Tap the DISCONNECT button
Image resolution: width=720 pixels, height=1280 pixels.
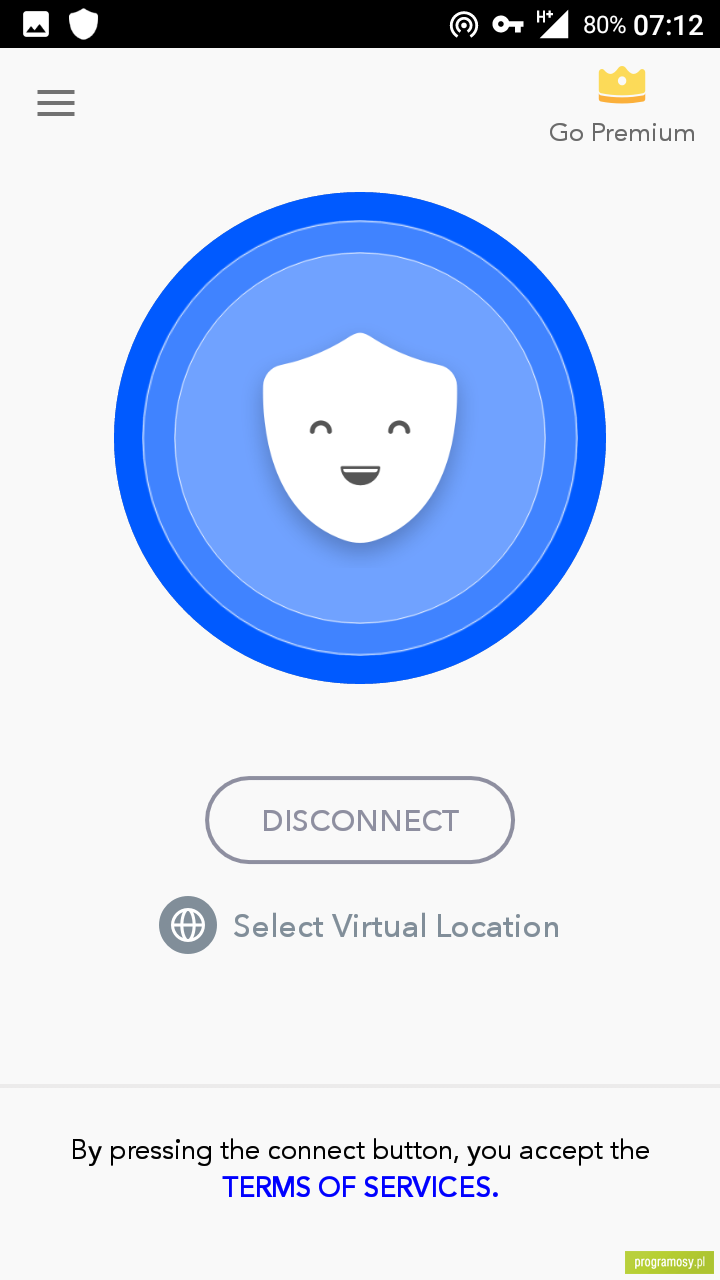(360, 820)
